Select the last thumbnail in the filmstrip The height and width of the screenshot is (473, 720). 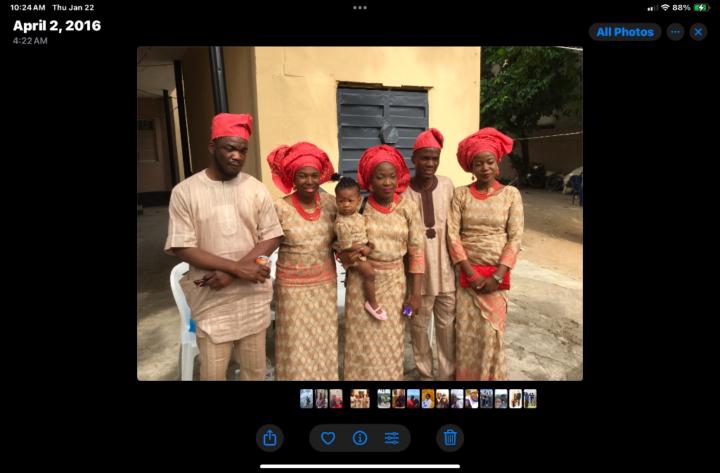530,398
